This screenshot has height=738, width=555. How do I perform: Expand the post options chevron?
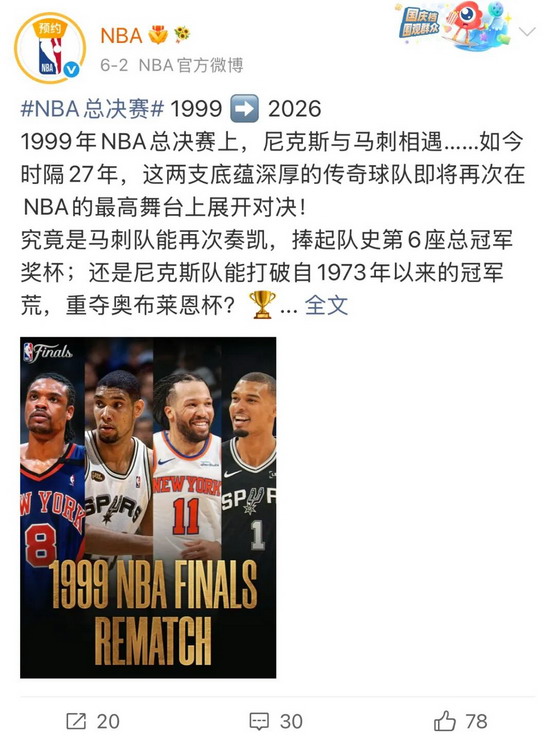527,32
